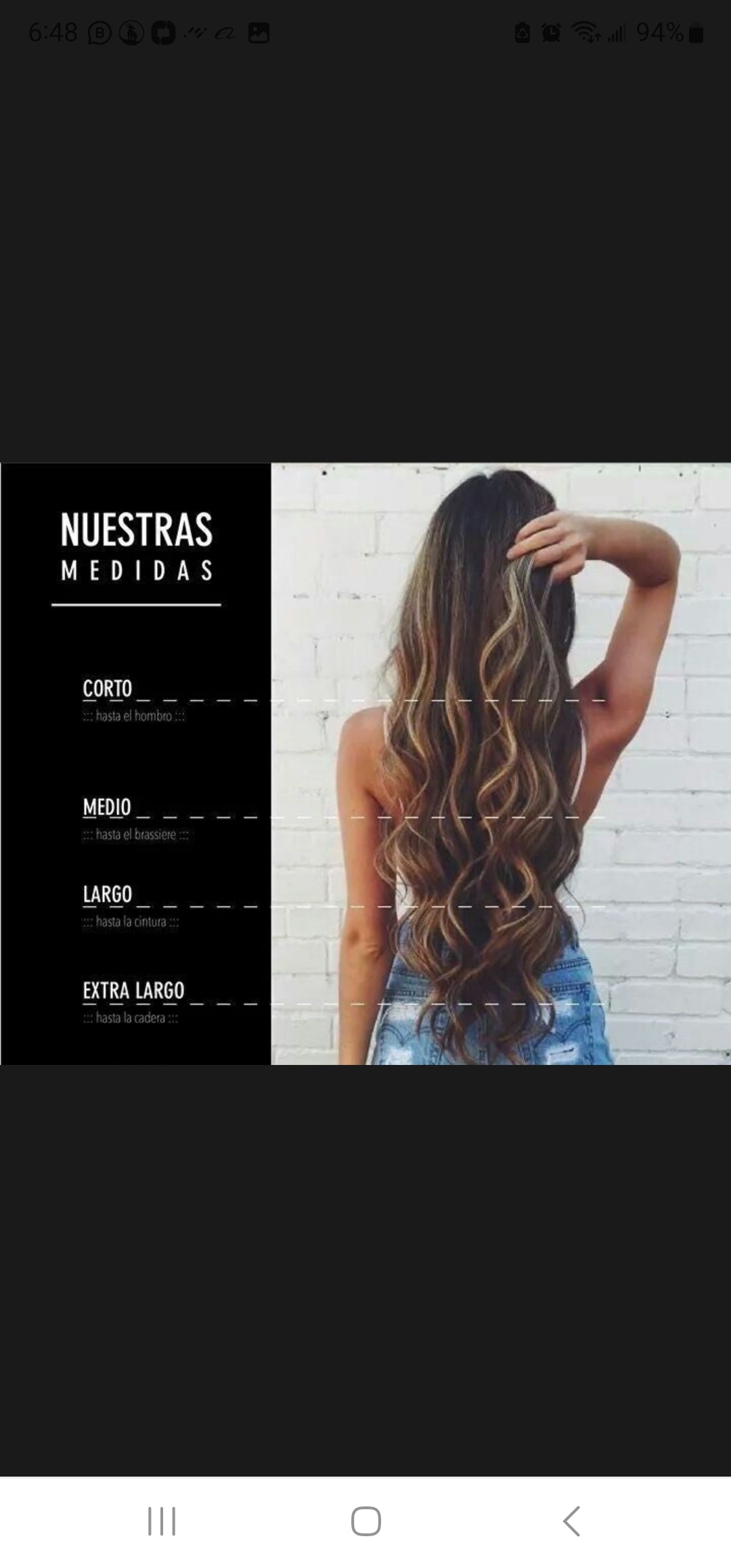Select the LARGO hair length label
The image size is (731, 1568).
[107, 894]
